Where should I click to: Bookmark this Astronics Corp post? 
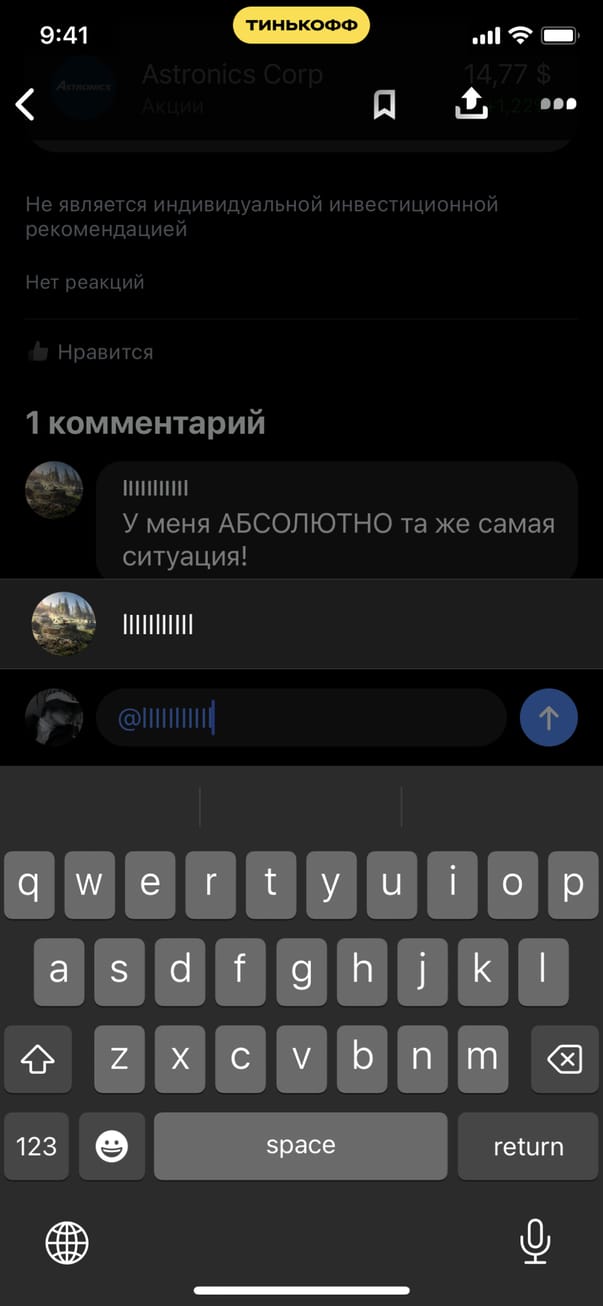coord(384,104)
